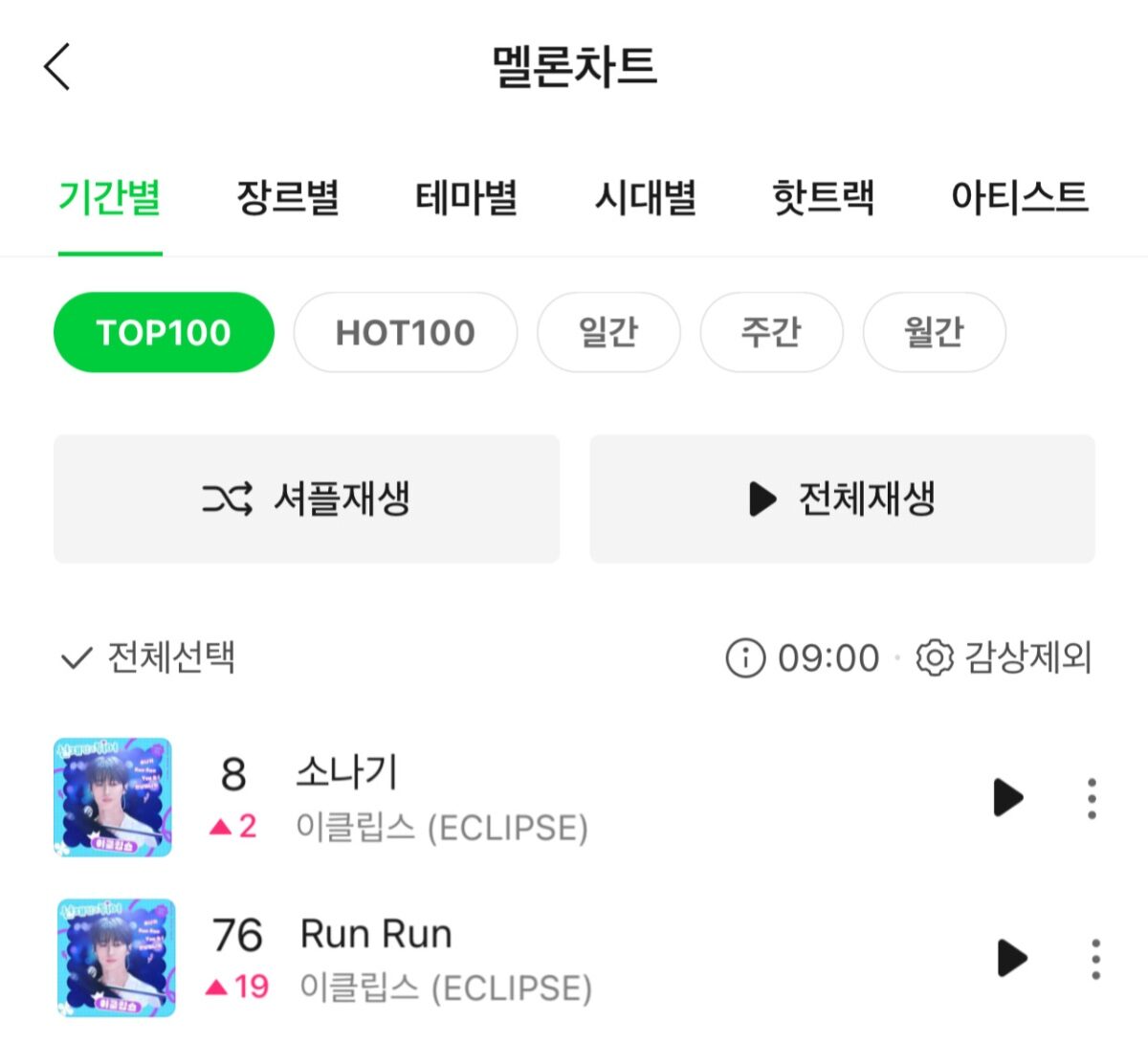Select the HOT100 chart chip
The height and width of the screenshot is (1043, 1148).
pos(405,332)
